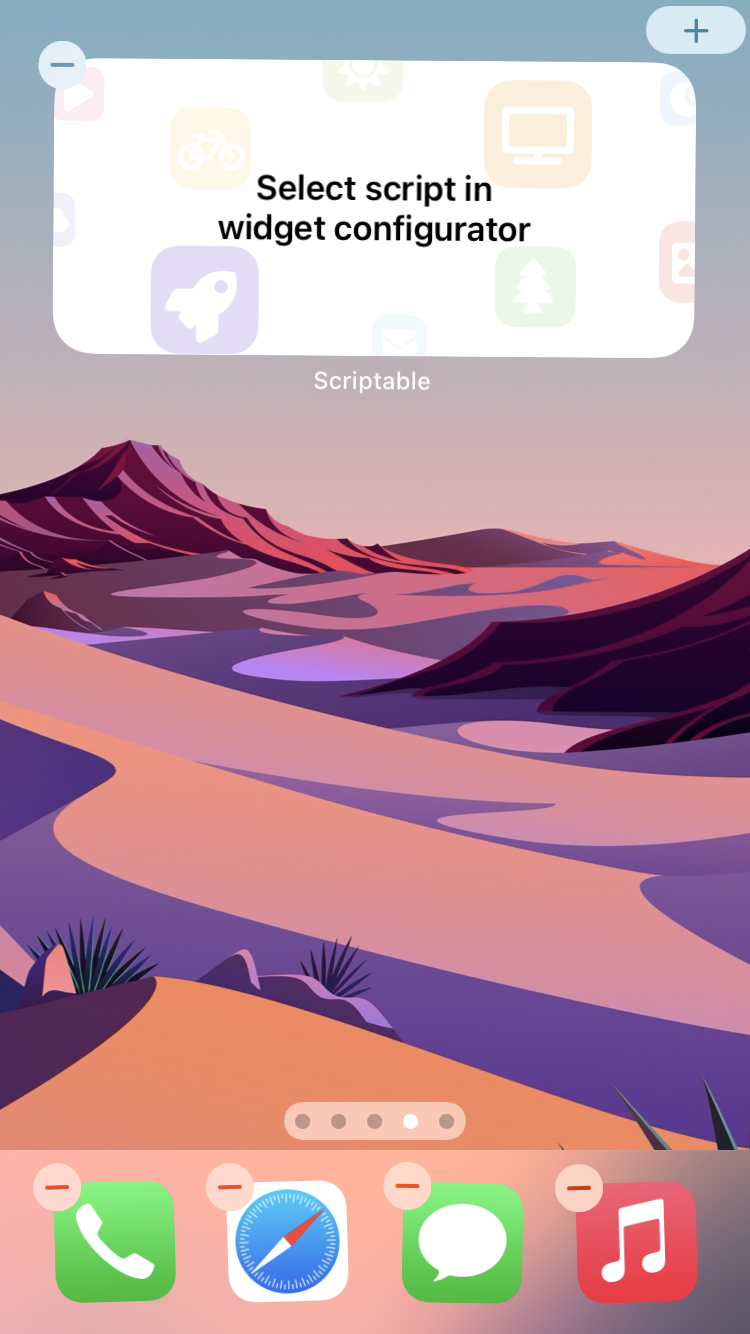The height and width of the screenshot is (1334, 750).
Task: Remove the Scriptable widget with its minus badge
Action: (62, 65)
